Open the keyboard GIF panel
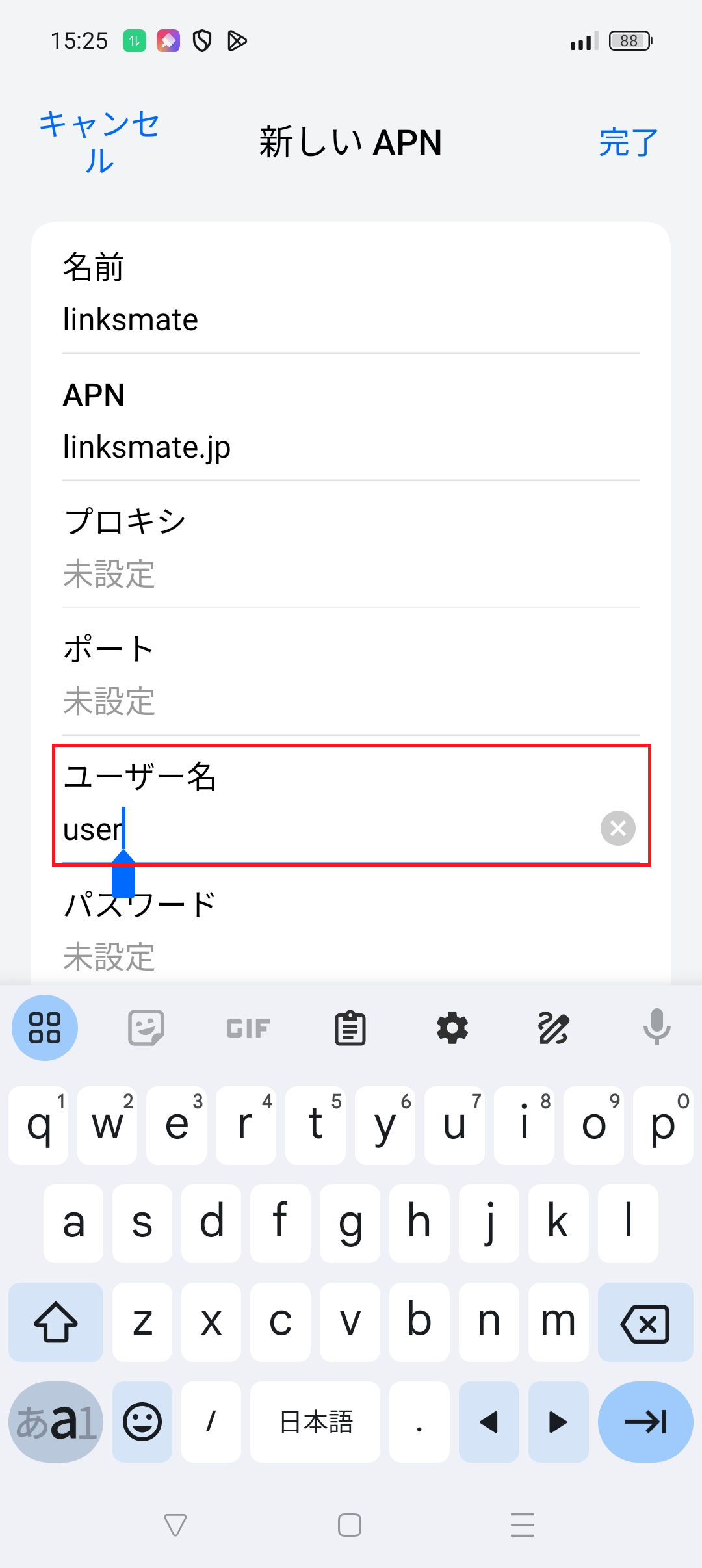 point(248,1028)
